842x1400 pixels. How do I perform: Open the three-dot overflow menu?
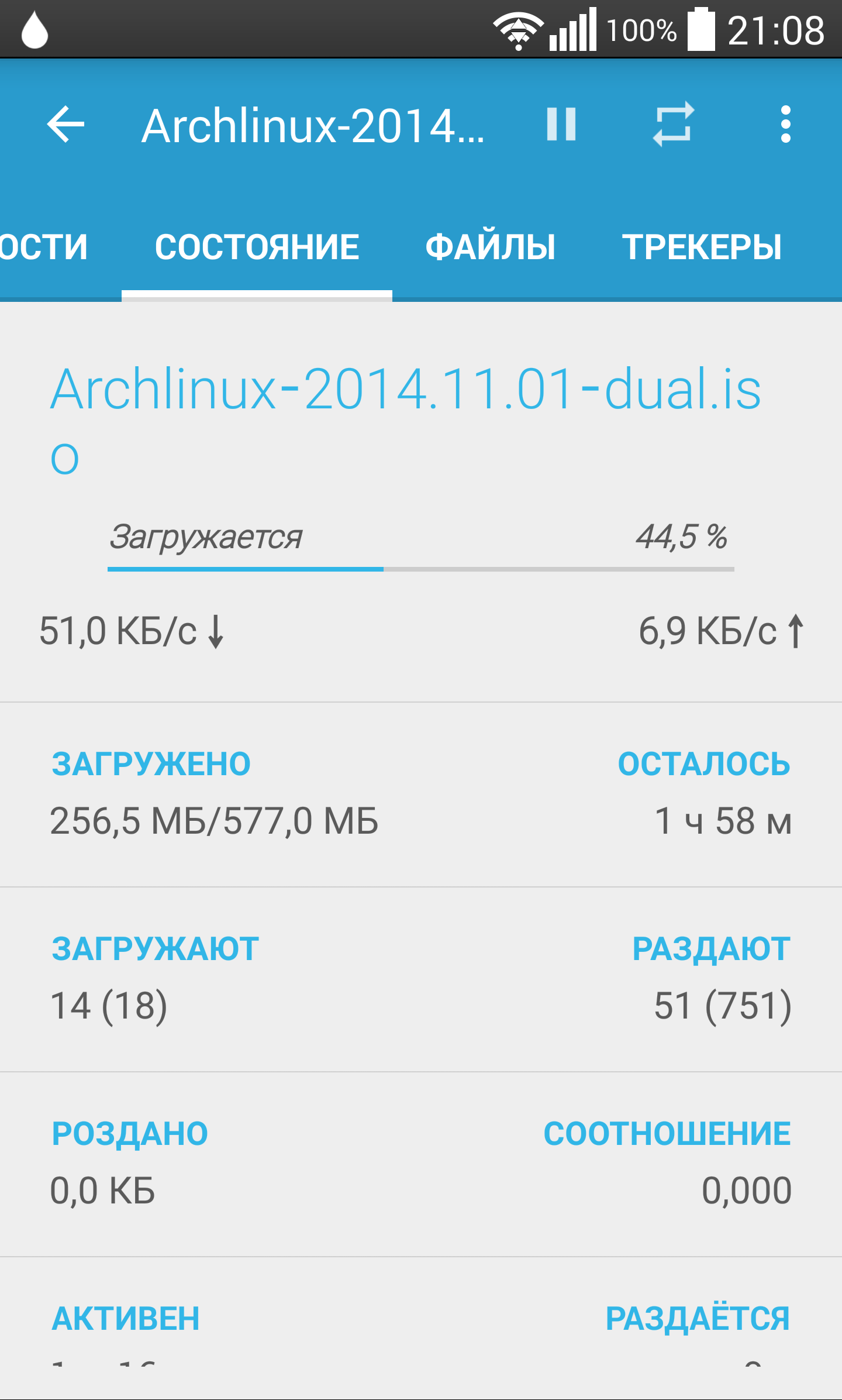click(785, 125)
